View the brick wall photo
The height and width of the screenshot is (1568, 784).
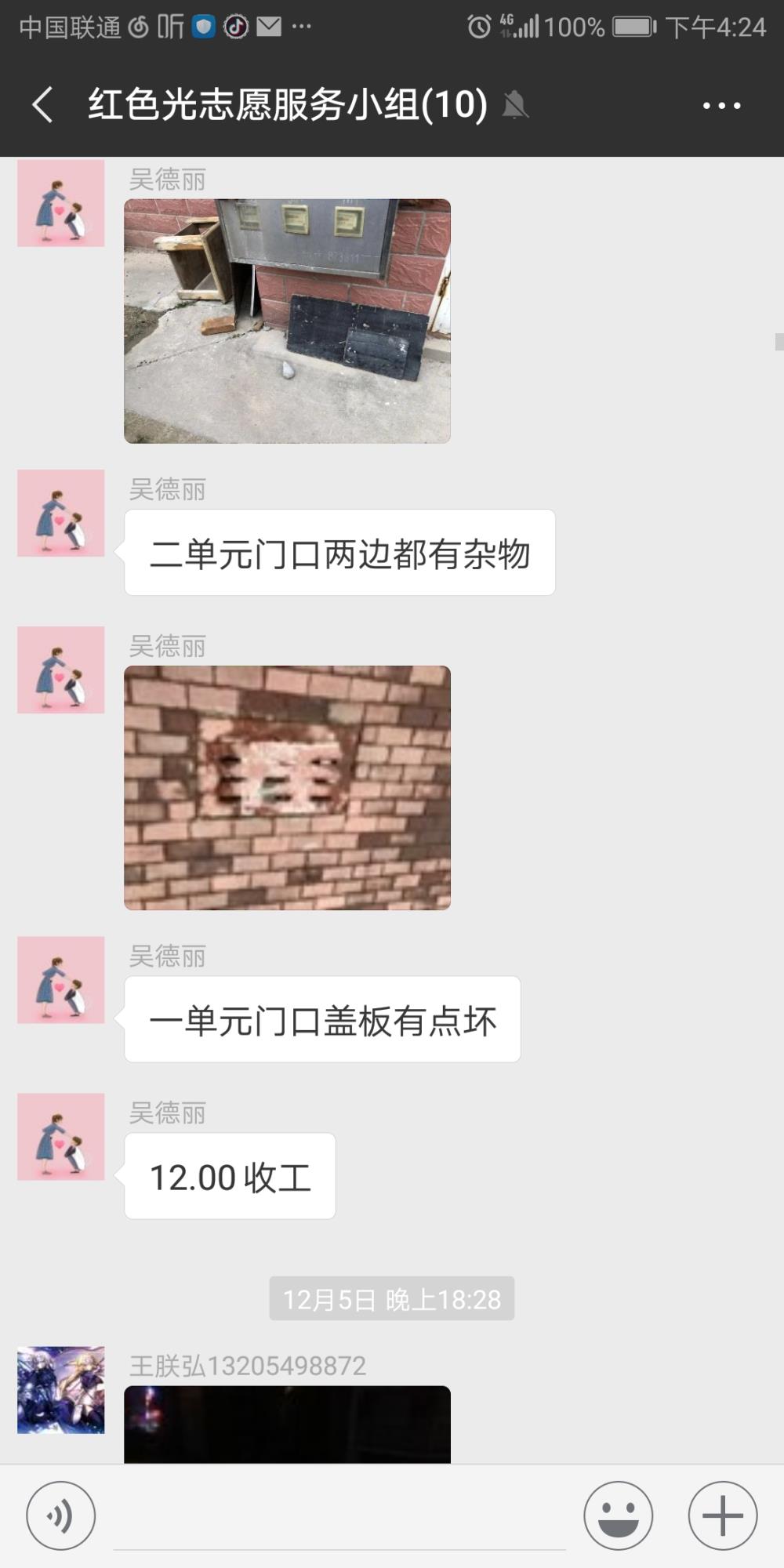coord(287,788)
